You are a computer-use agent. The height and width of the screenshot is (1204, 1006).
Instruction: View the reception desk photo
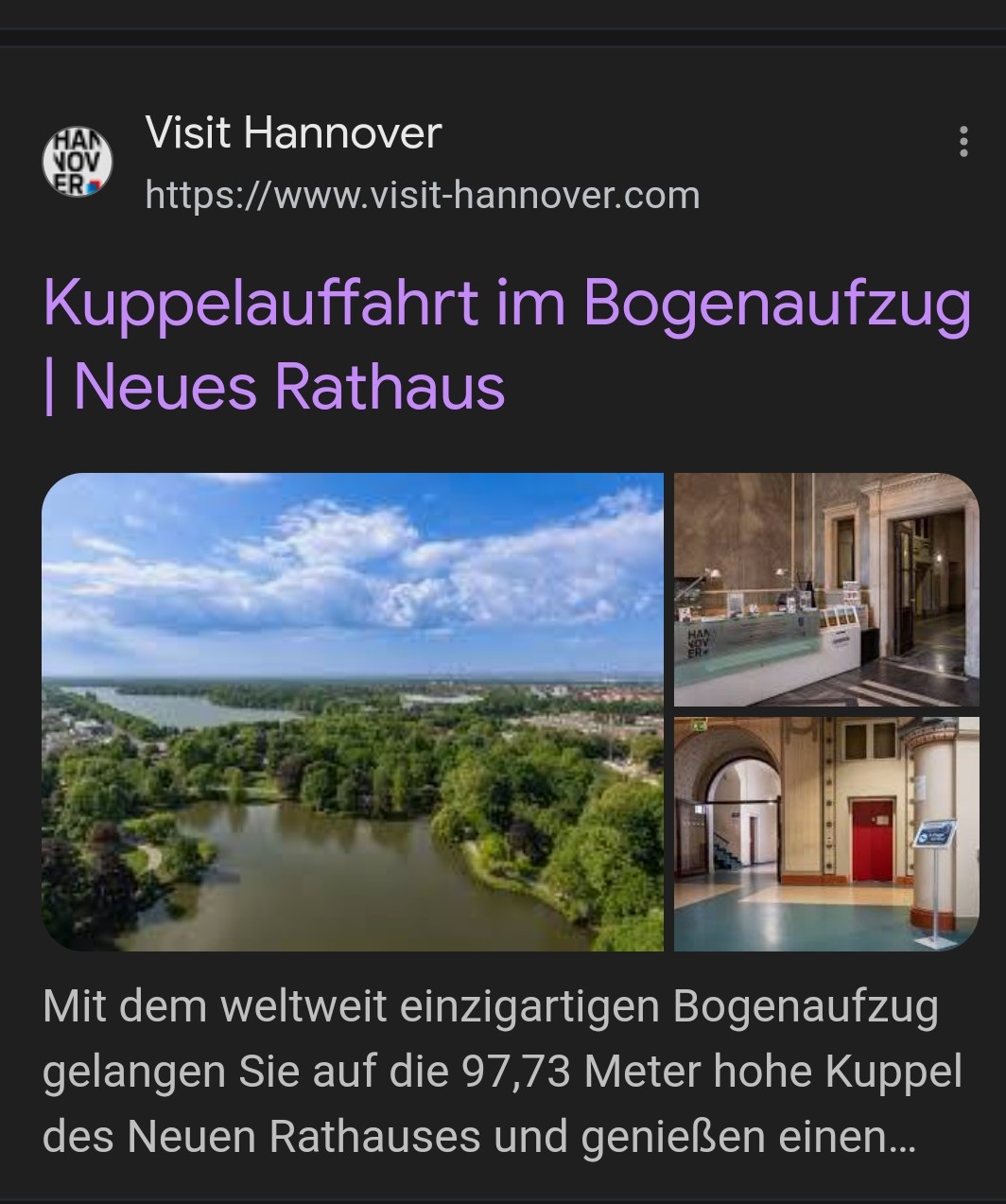click(825, 589)
